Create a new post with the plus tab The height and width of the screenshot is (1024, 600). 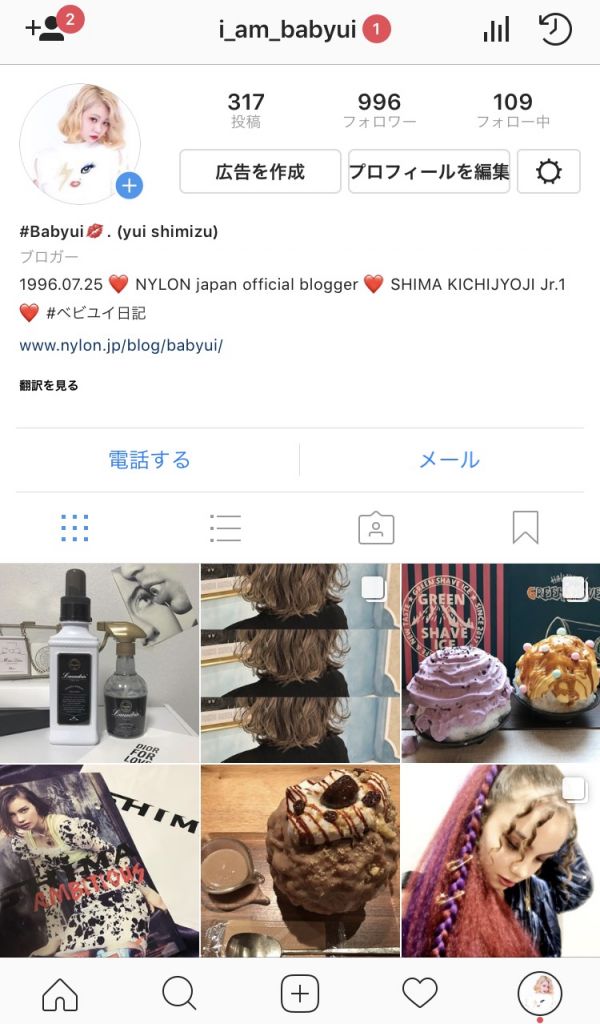(299, 993)
